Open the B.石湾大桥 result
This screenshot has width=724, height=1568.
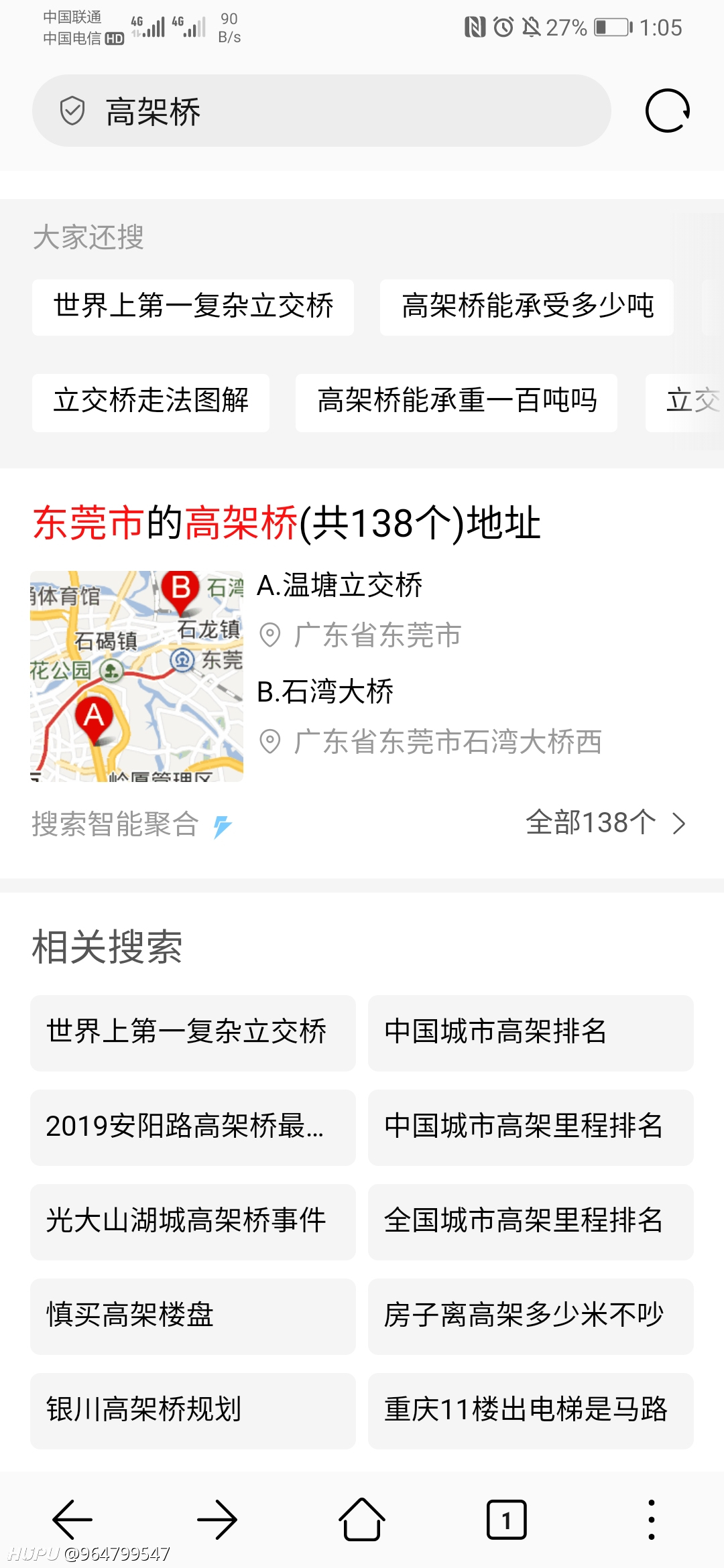325,692
